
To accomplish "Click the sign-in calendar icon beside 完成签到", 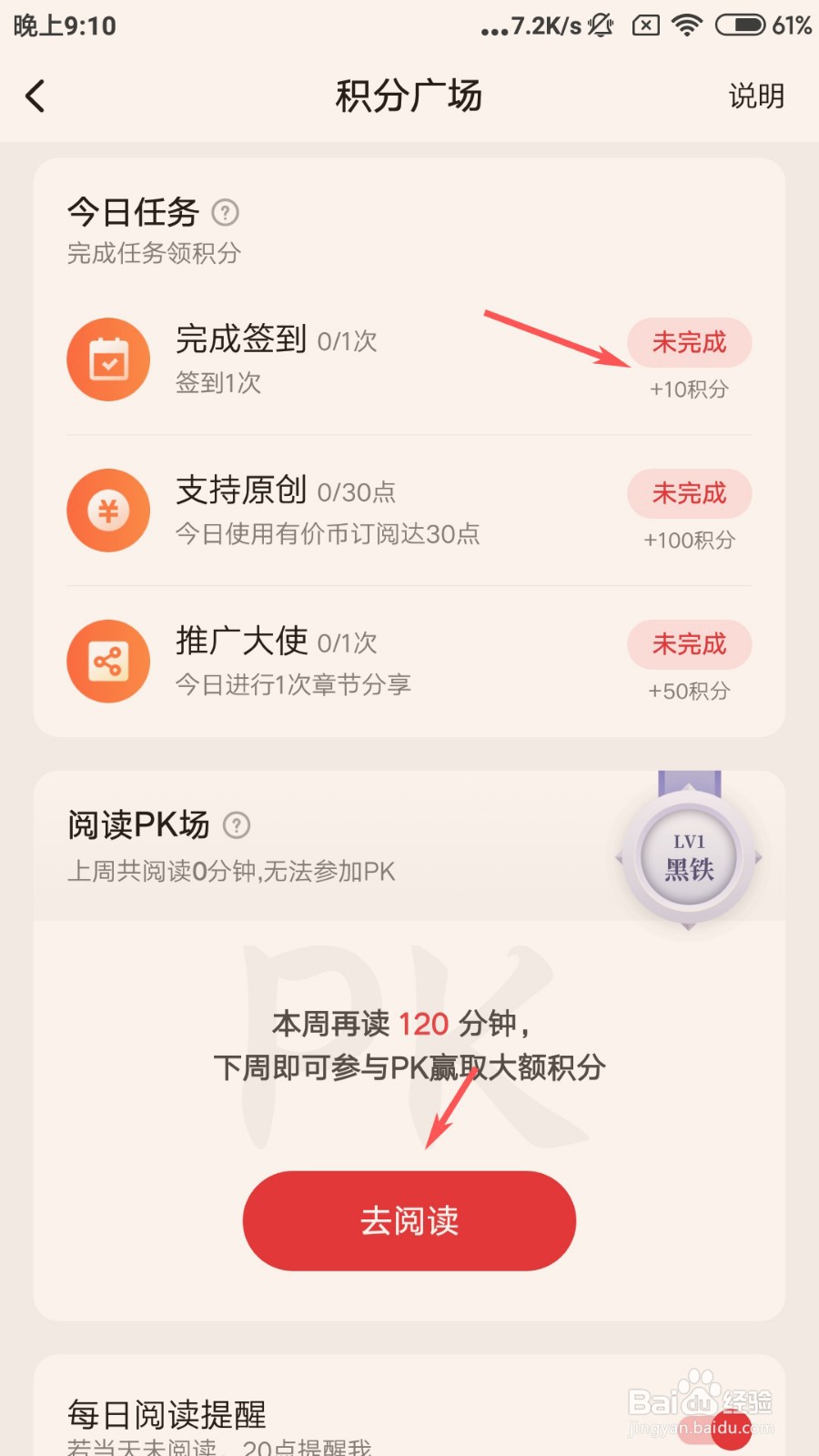I will [x=108, y=359].
